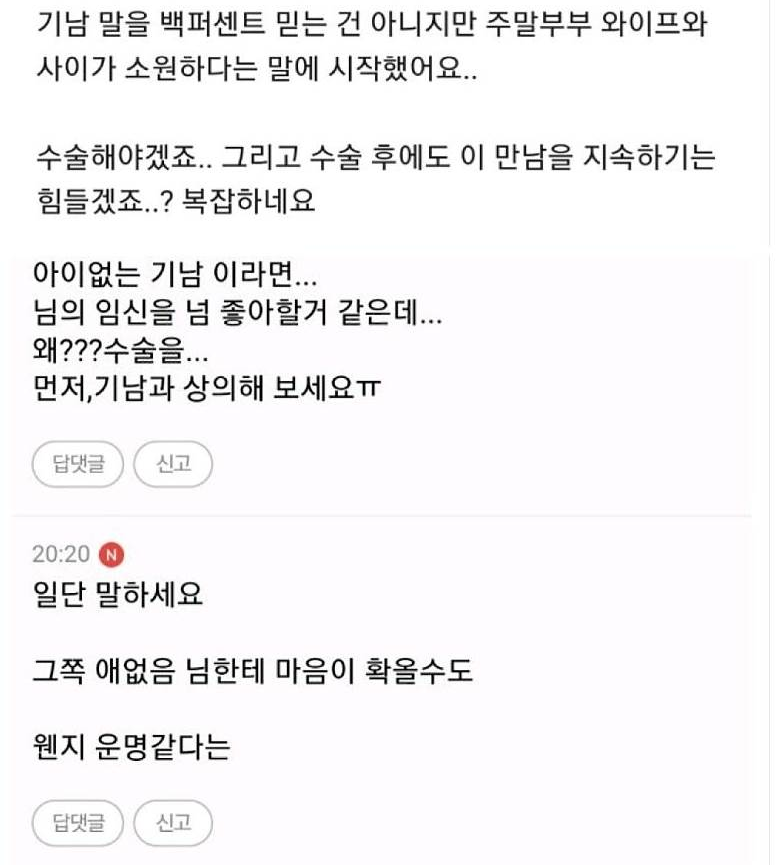This screenshot has width=784, height=865.
Task: Tap 답댓글 under the '아이없는 기남' comment
Action: click(x=77, y=464)
